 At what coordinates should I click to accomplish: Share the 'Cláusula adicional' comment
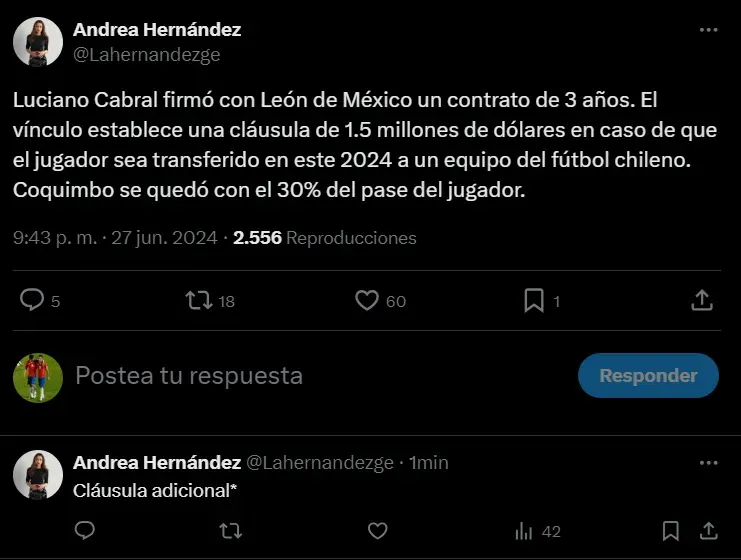tap(707, 531)
